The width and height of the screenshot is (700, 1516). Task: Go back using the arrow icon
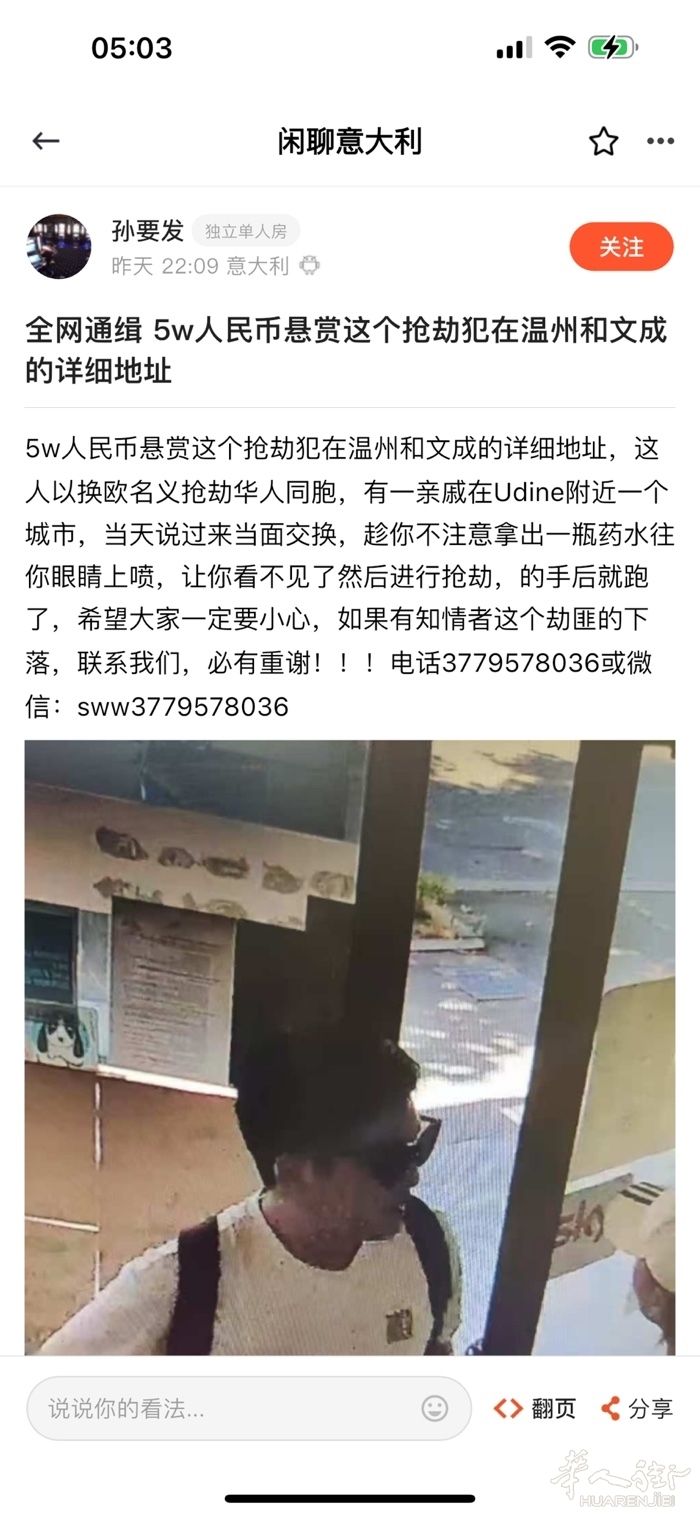point(46,141)
